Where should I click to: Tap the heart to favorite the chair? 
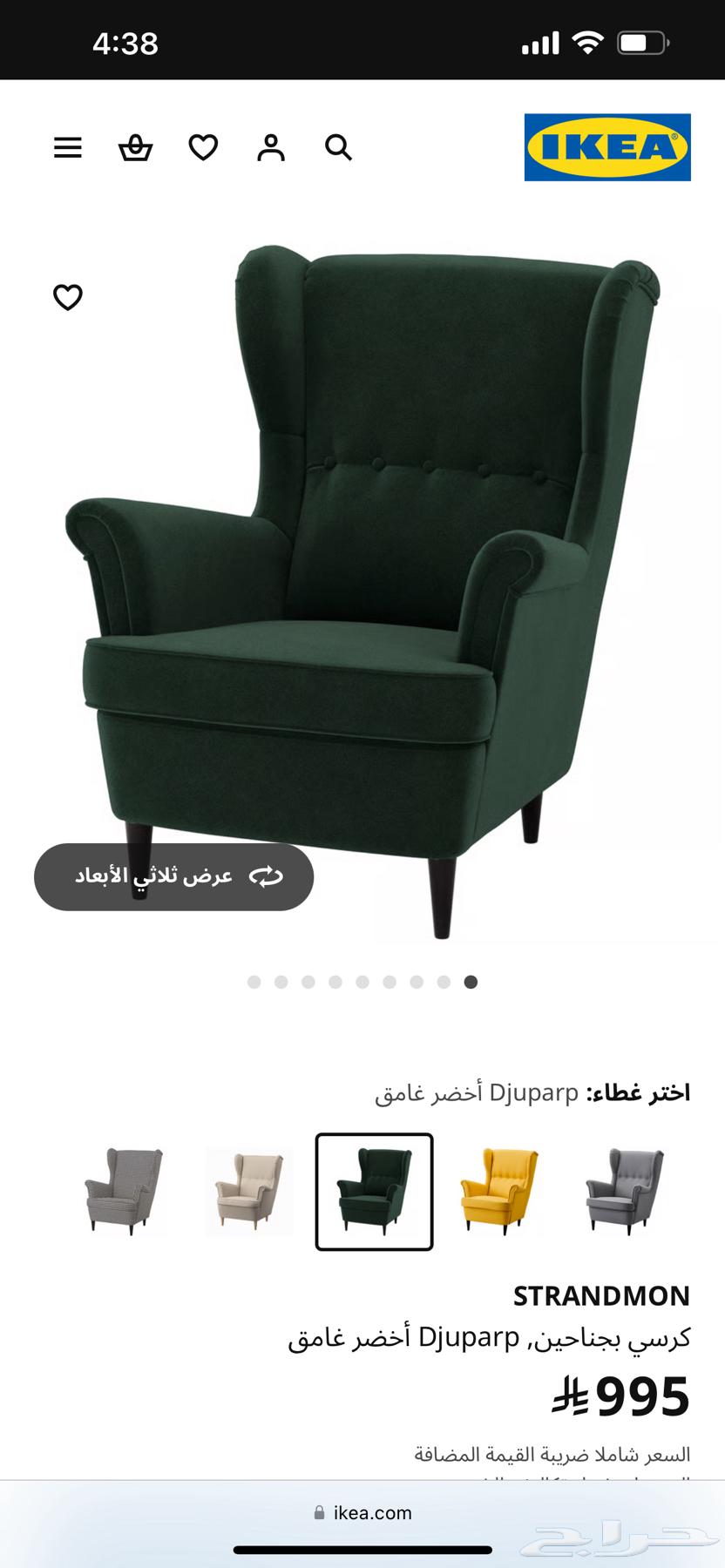click(67, 297)
